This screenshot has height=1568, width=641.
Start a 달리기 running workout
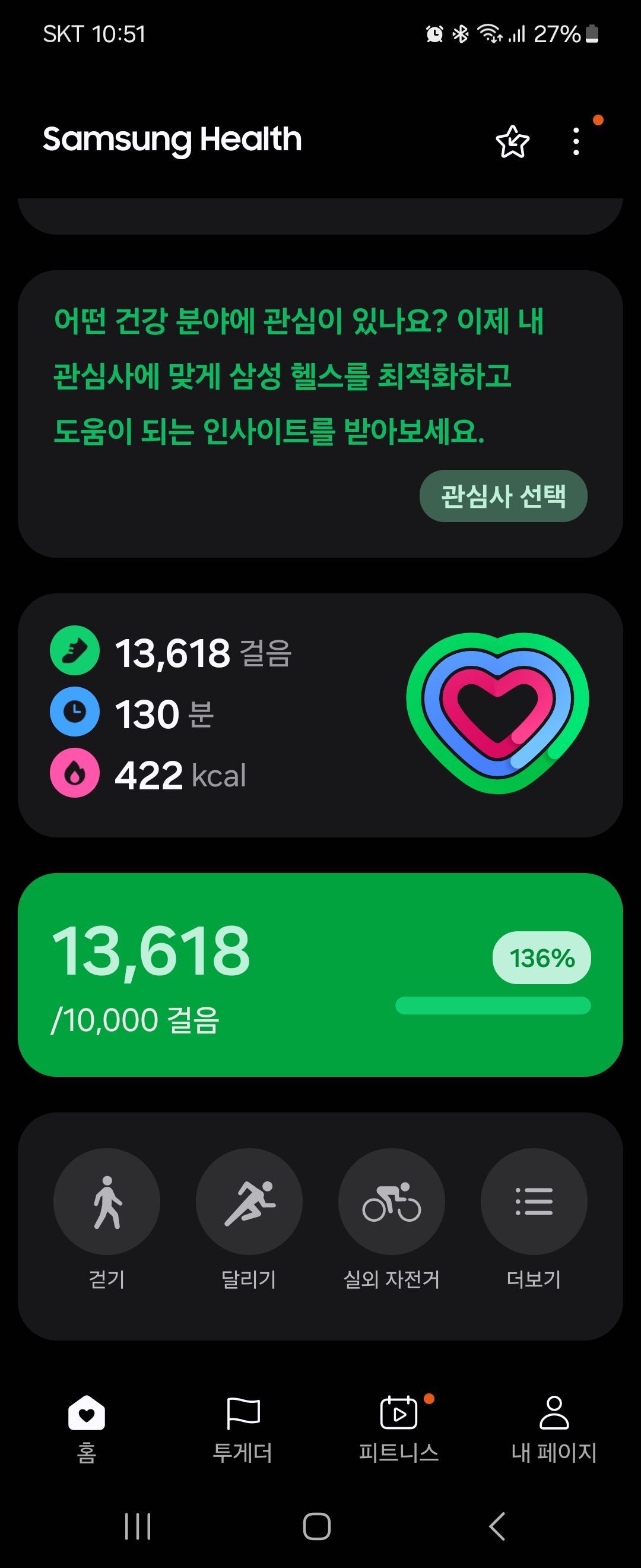pos(249,1201)
